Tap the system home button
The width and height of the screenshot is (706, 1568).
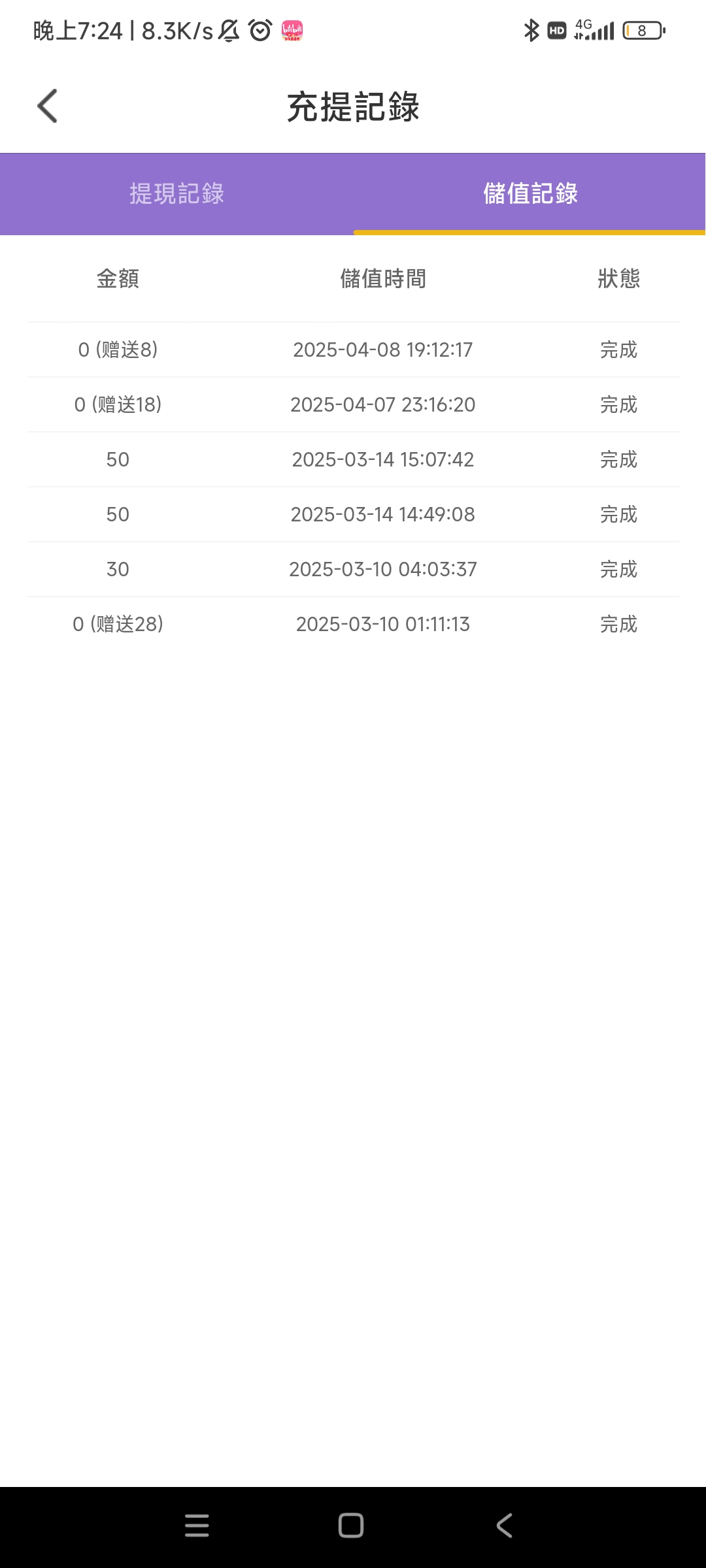point(351,1526)
